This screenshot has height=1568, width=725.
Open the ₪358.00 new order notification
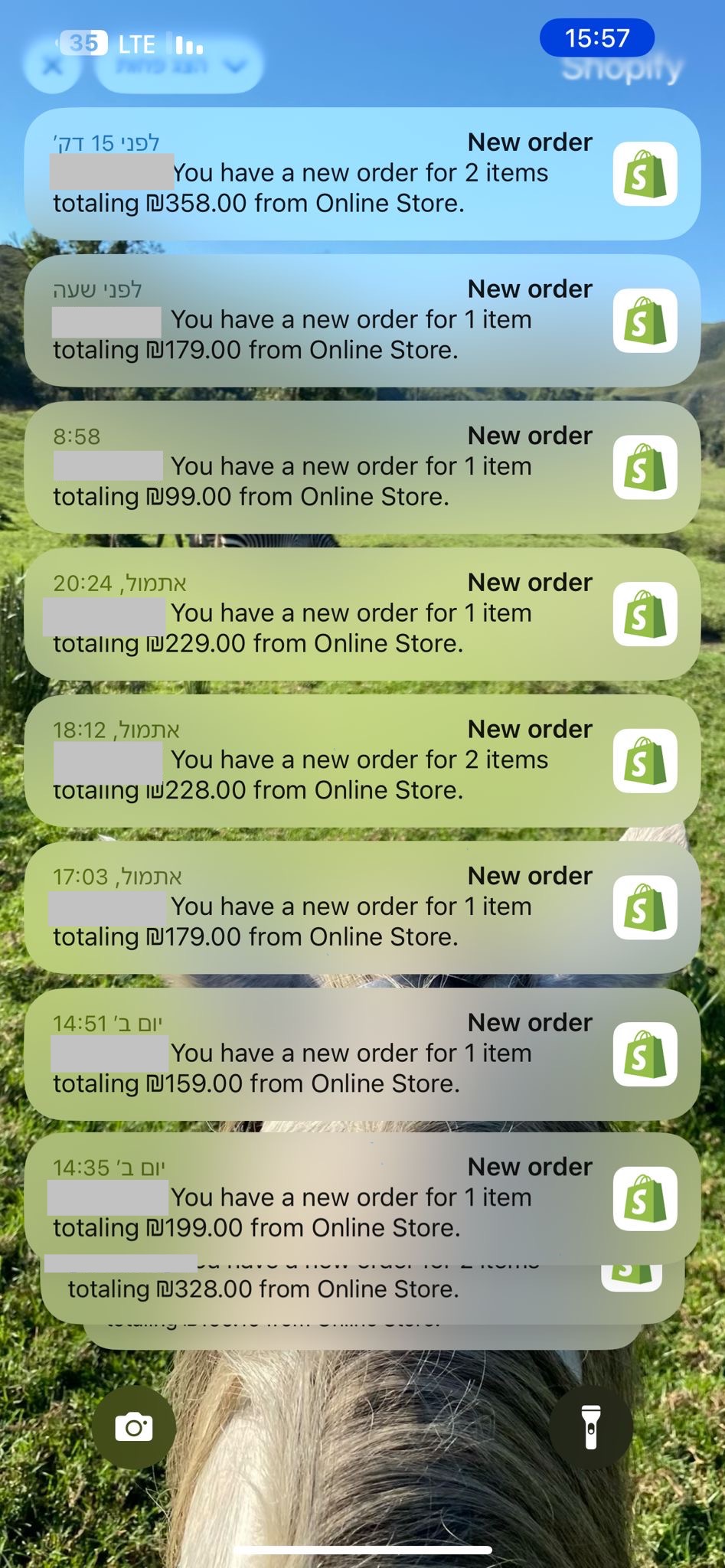coord(362,174)
